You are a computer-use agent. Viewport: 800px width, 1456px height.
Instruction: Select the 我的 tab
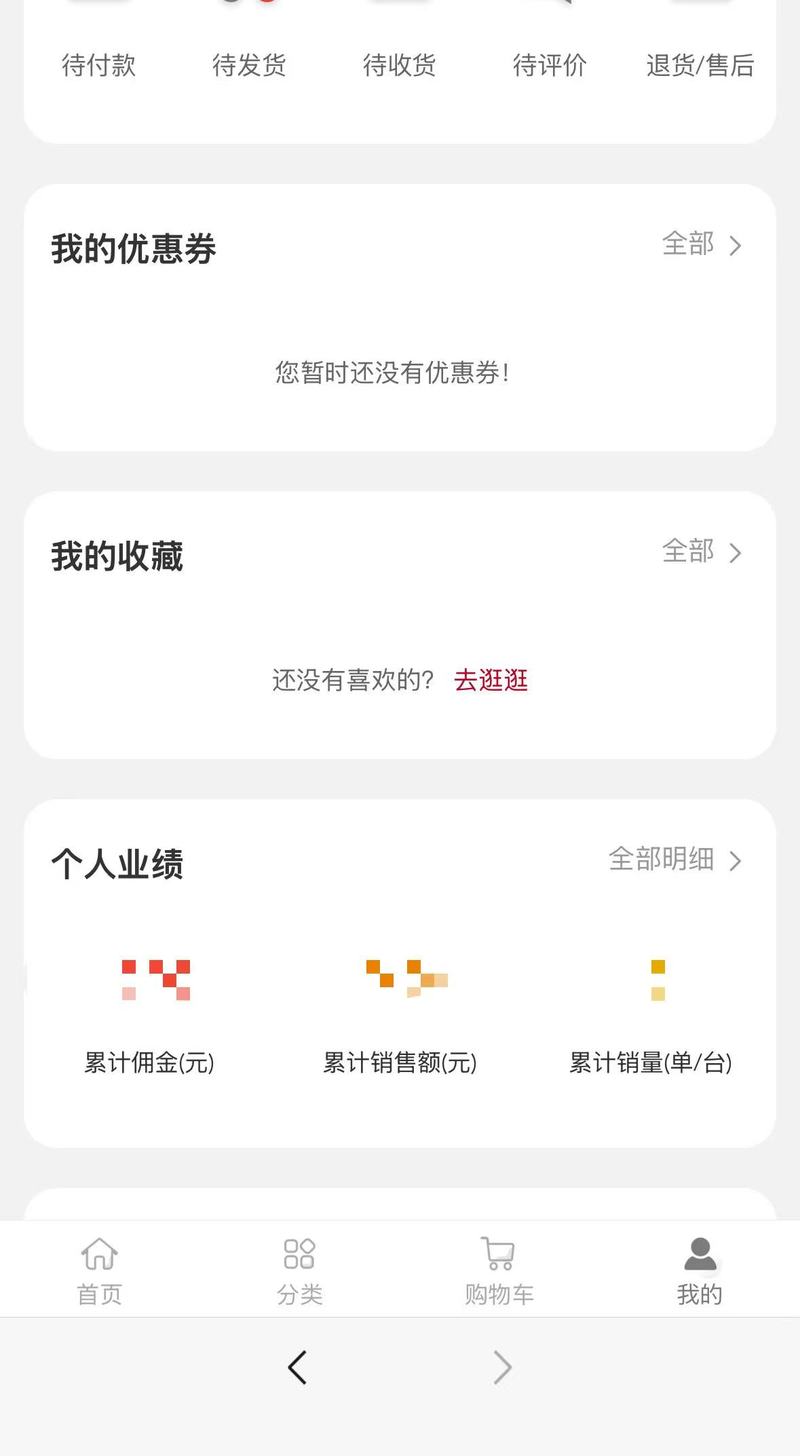(x=699, y=1270)
